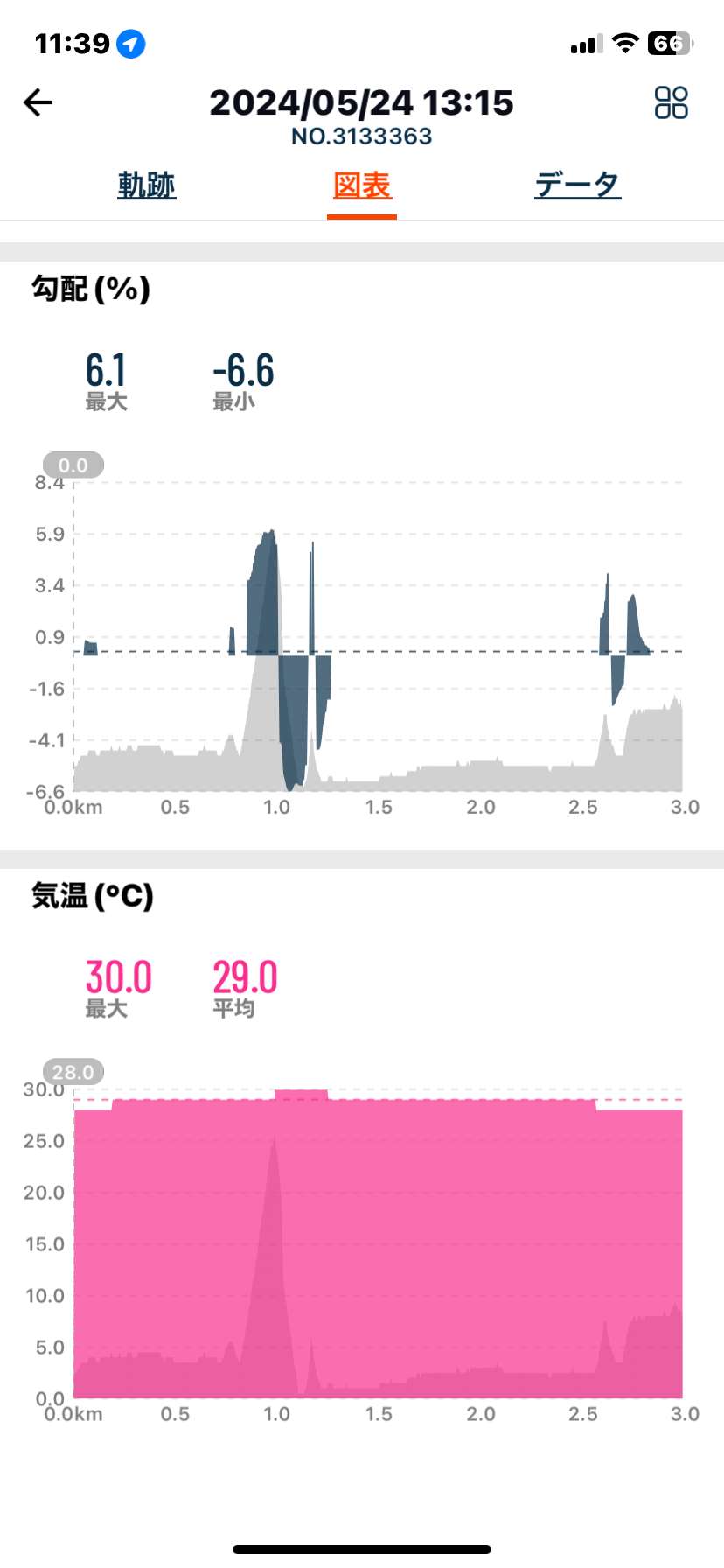Open the four-square grid icon

672,102
